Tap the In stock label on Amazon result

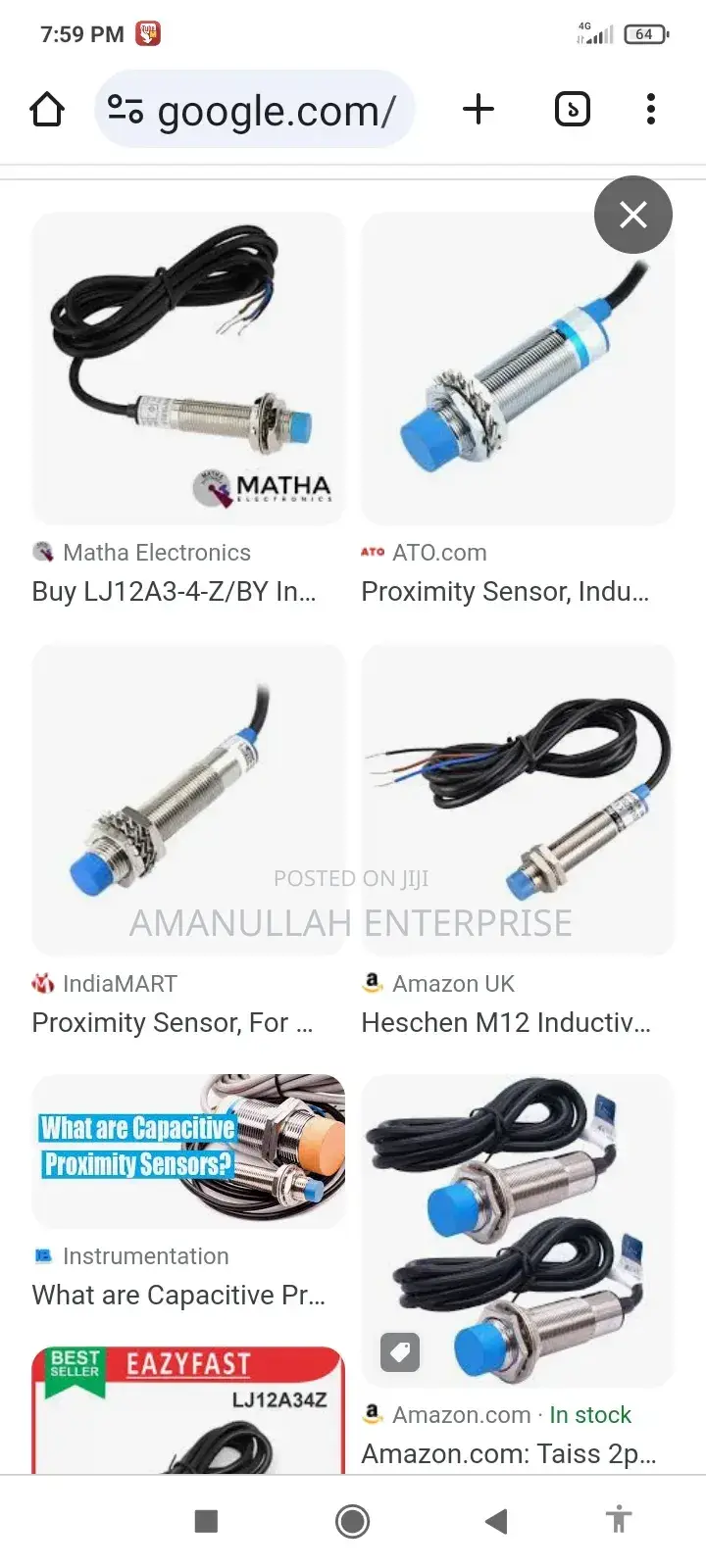(x=589, y=1414)
